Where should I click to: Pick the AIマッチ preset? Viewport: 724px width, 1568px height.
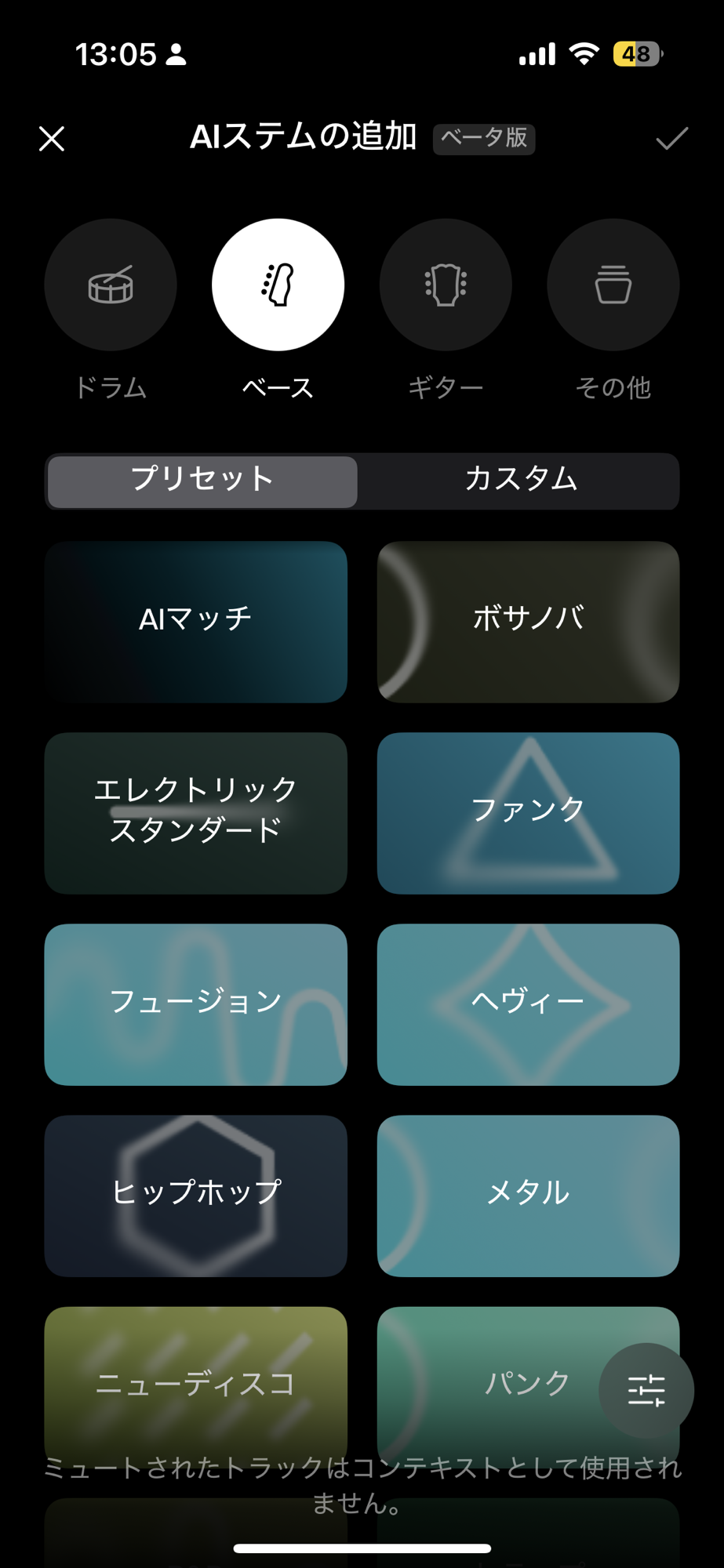click(x=195, y=621)
